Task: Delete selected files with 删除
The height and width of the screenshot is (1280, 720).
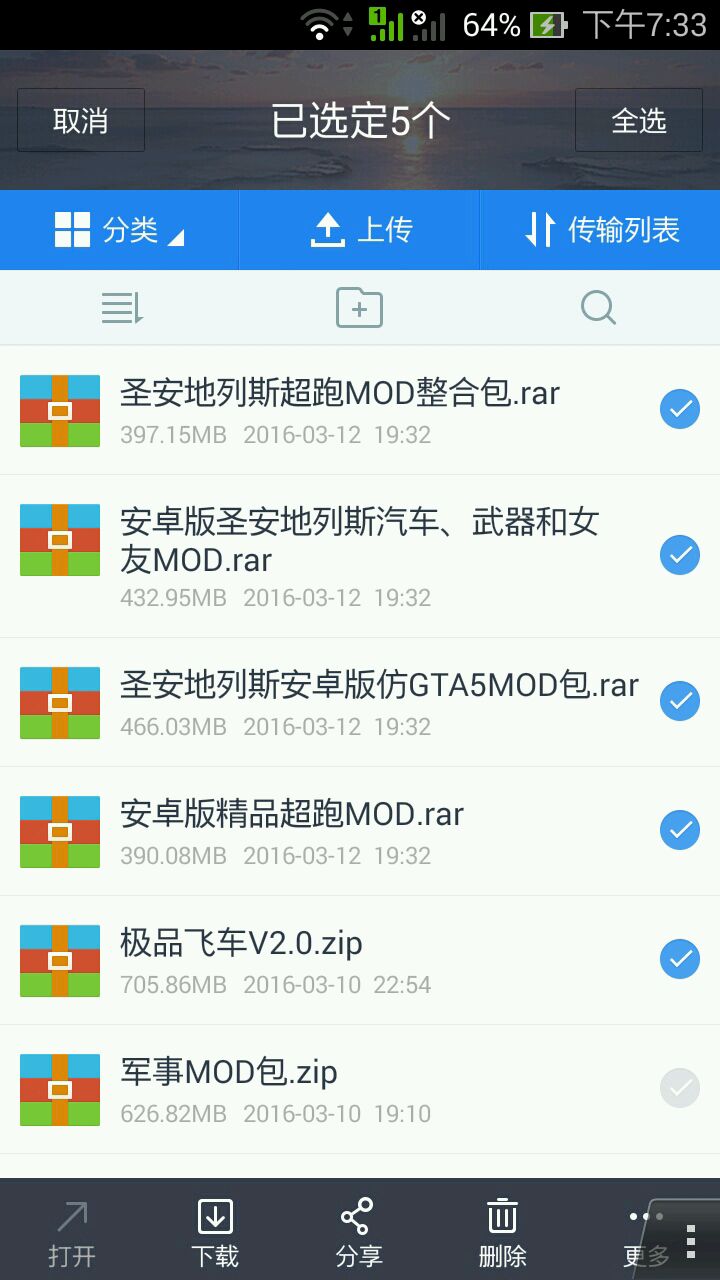Action: [x=502, y=1232]
